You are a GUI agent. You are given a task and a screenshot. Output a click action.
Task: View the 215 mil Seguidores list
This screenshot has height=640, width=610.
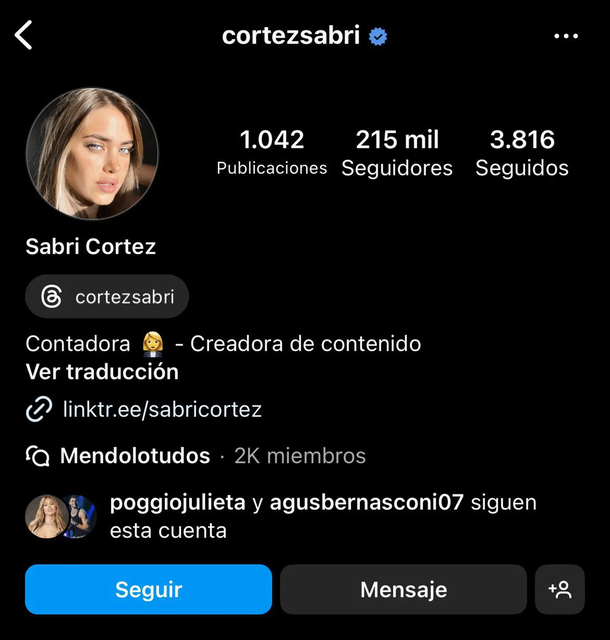(x=397, y=152)
